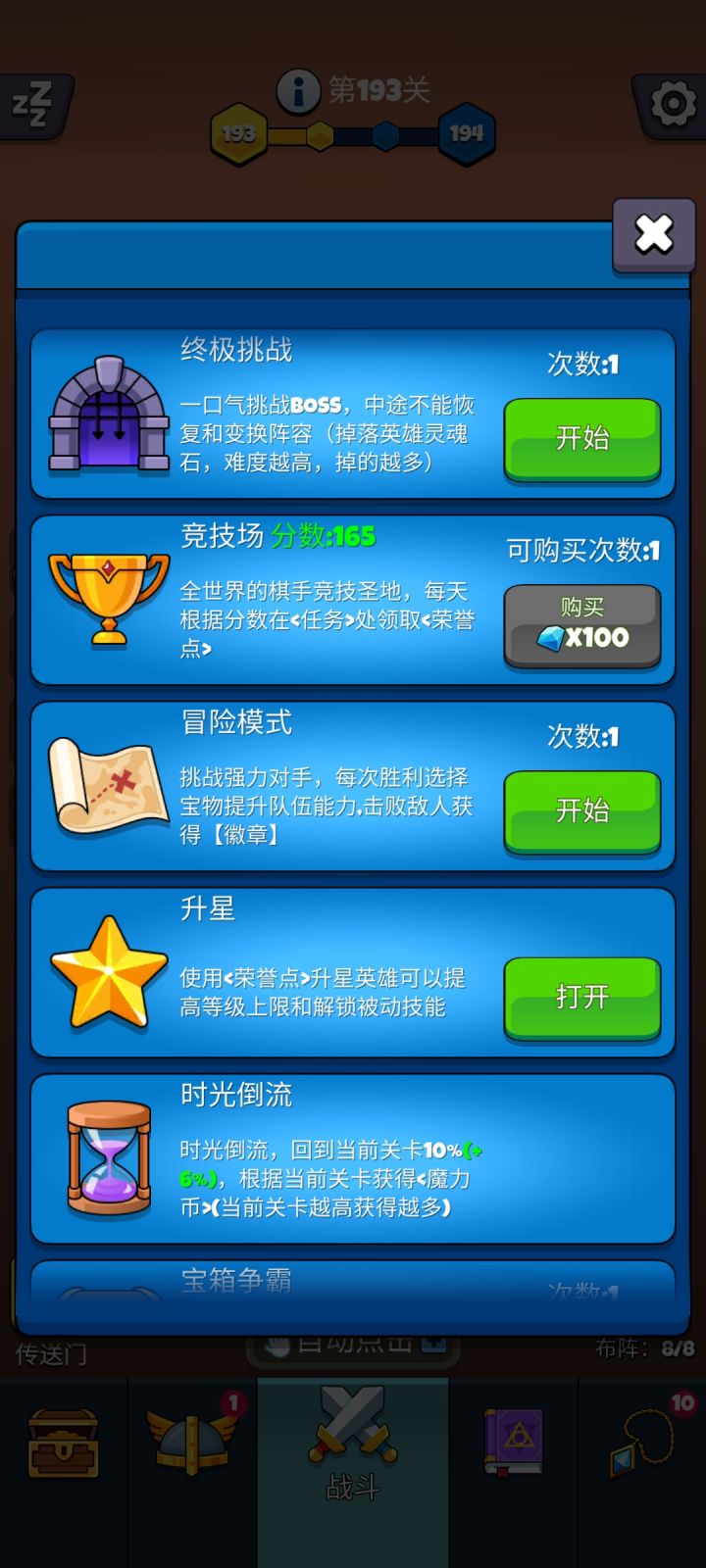Start the 终极挑战 boss challenge
This screenshot has width=706, height=1568.
582,438
